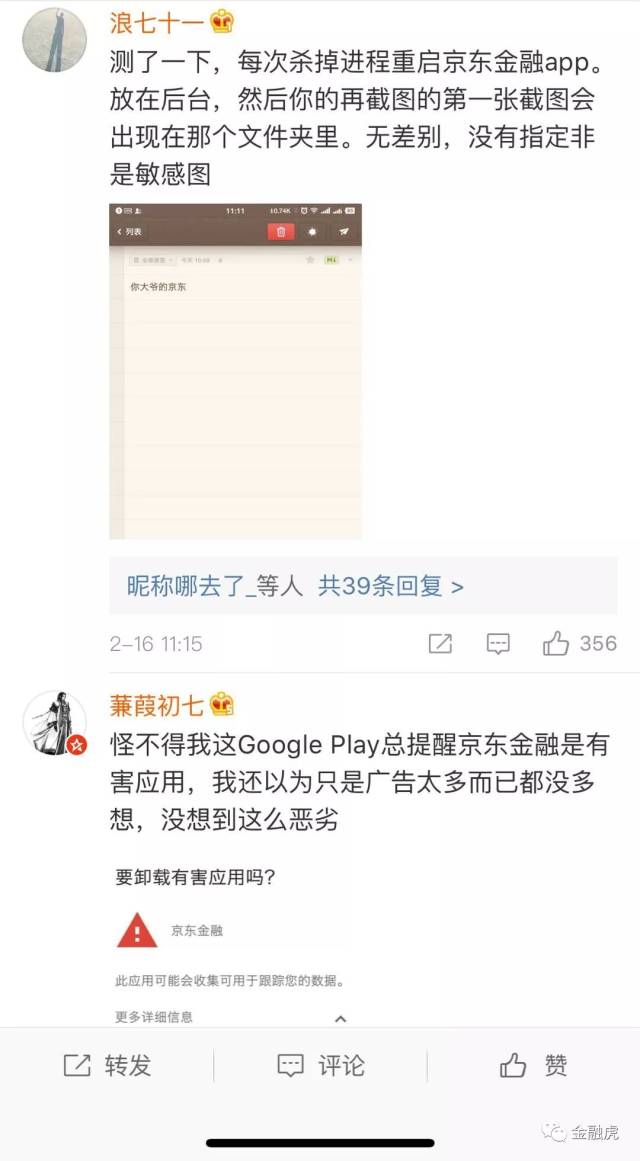
Task: Open 共39条回复 replies thread
Action: (391, 586)
